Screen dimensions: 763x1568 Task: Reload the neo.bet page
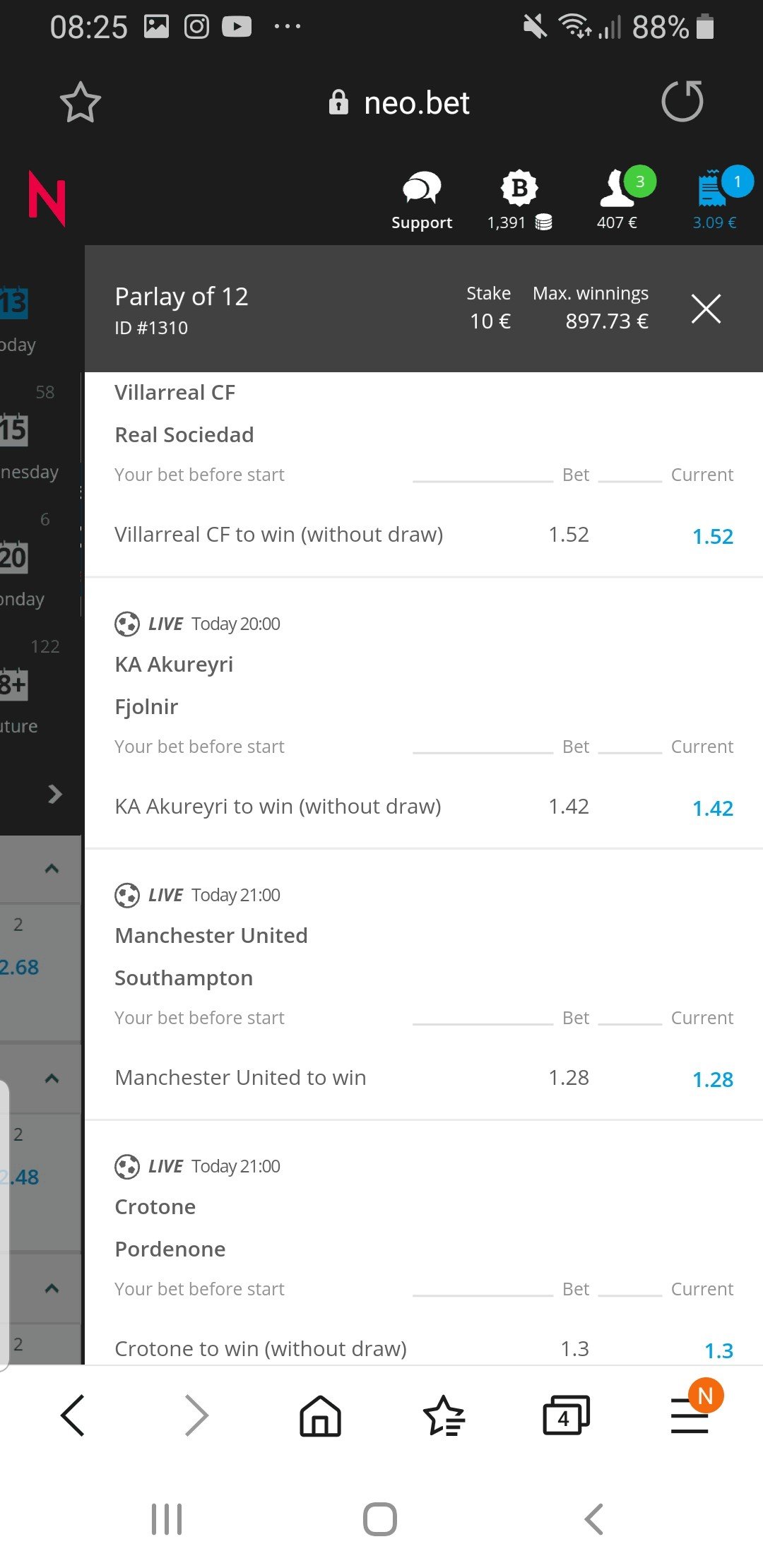tap(682, 102)
